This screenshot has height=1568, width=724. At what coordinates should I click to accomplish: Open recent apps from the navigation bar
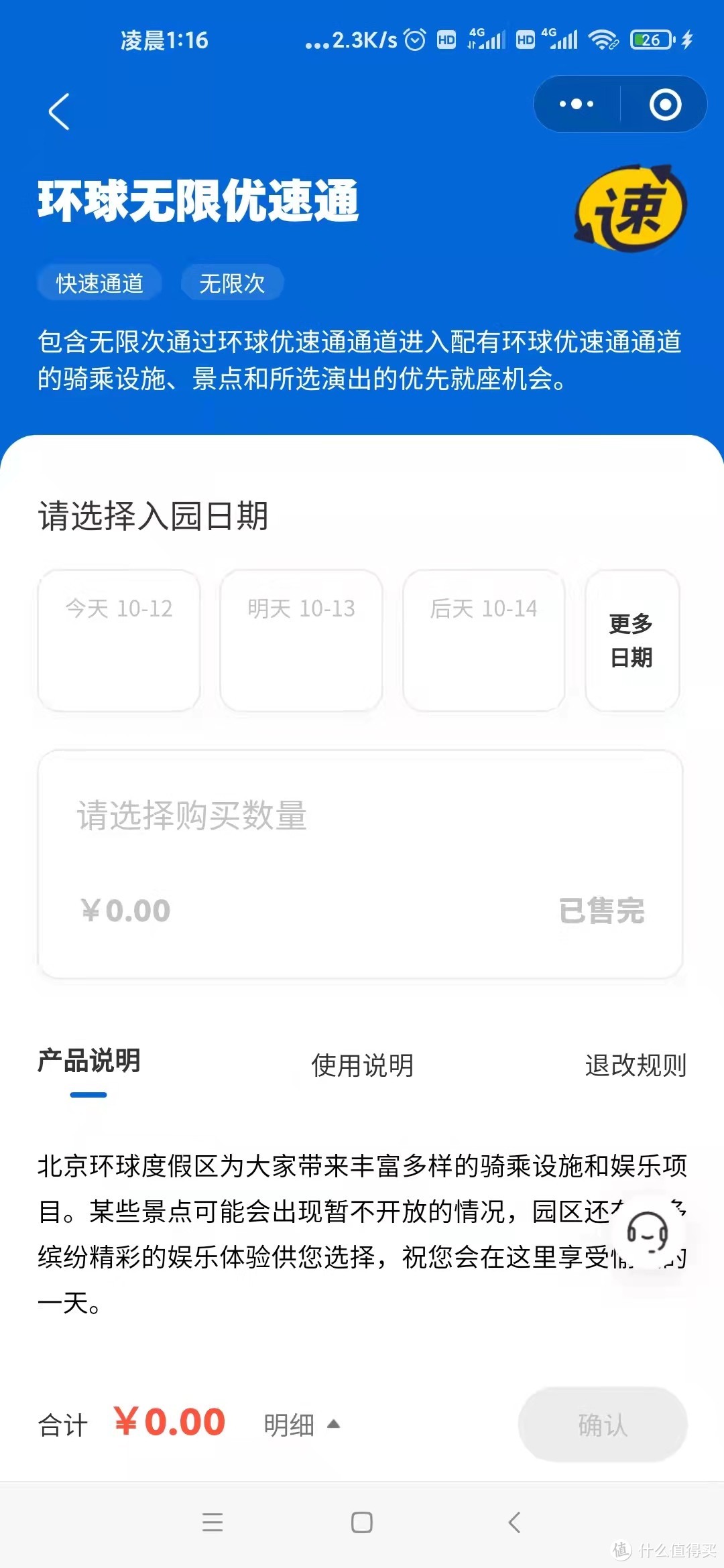(213, 1522)
